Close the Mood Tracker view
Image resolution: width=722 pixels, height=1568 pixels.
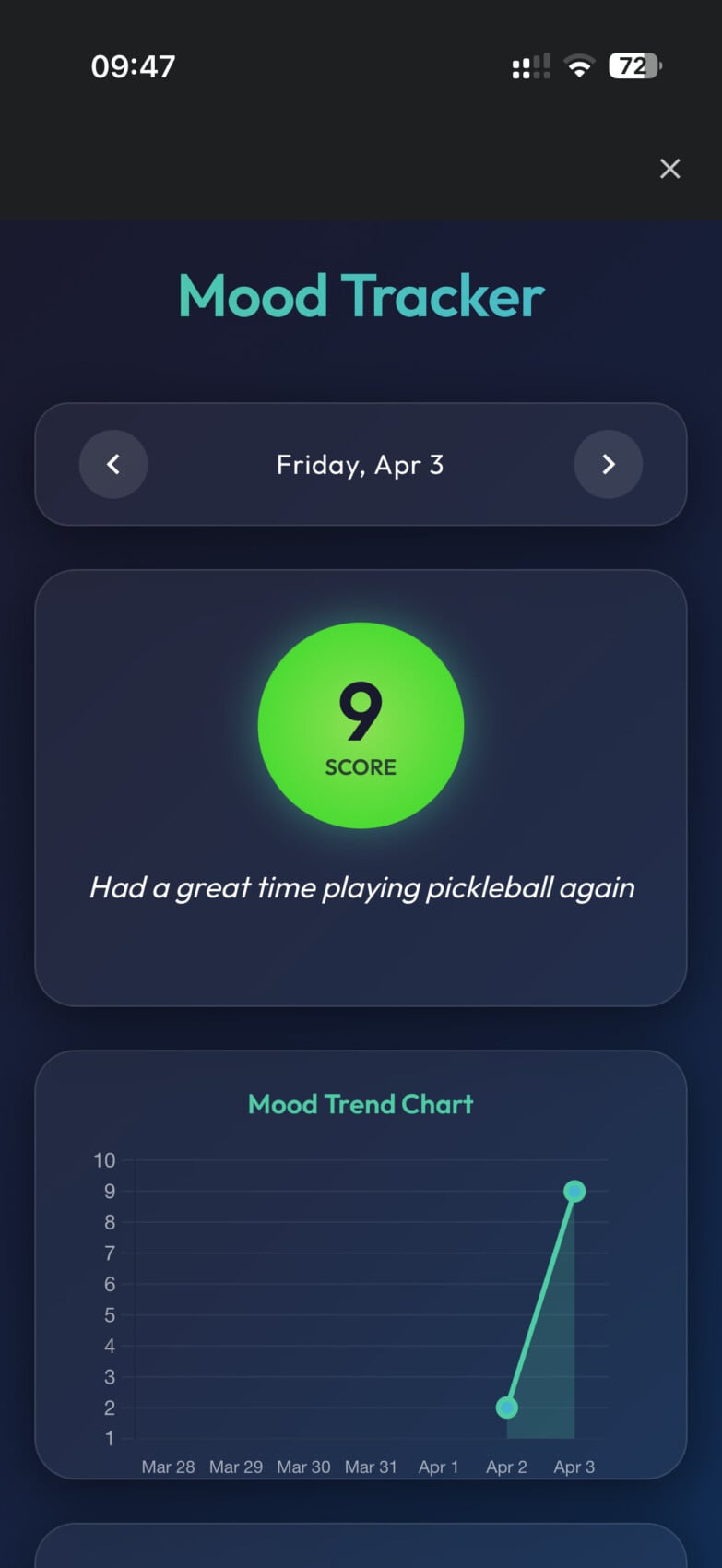tap(669, 169)
